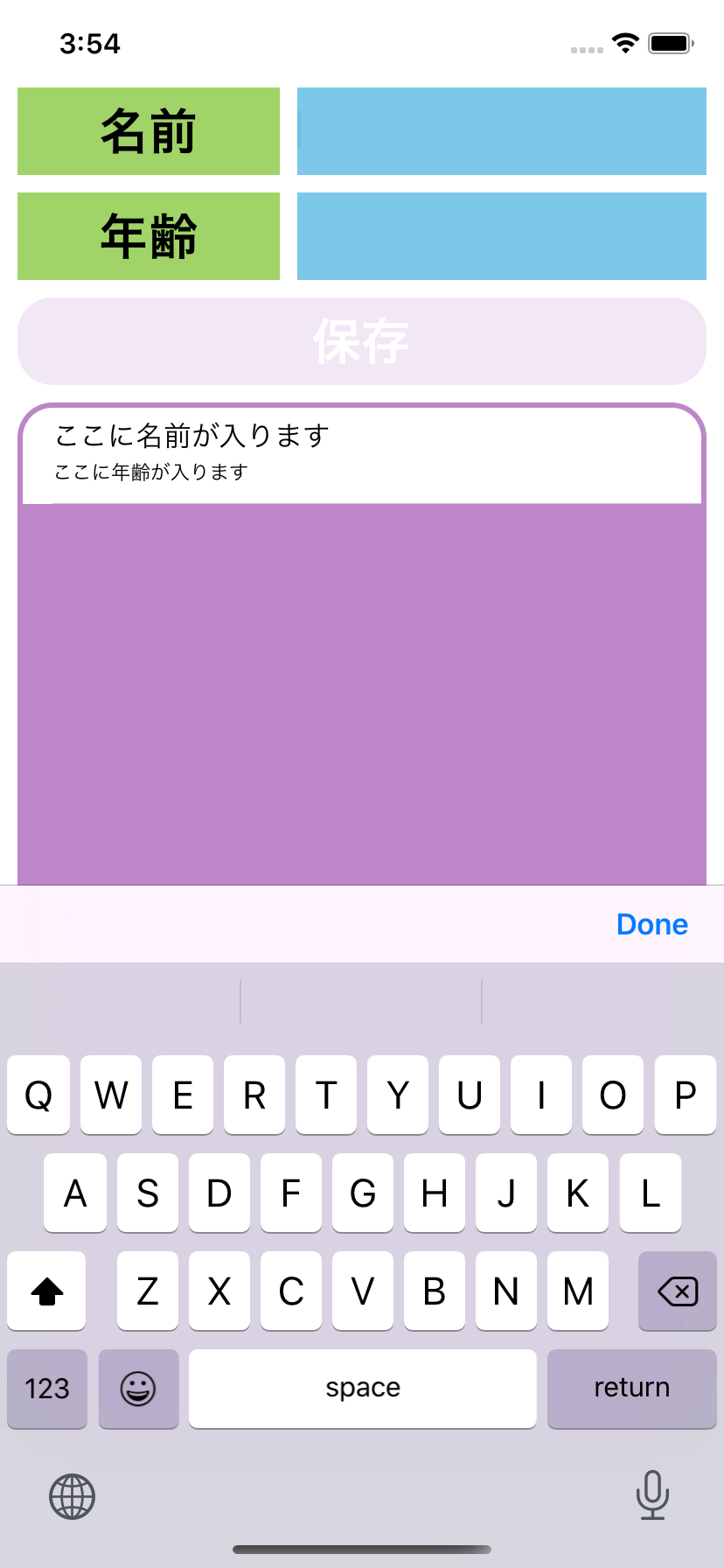Tap the return key
This screenshot has height=1568, width=724.
(x=631, y=1388)
